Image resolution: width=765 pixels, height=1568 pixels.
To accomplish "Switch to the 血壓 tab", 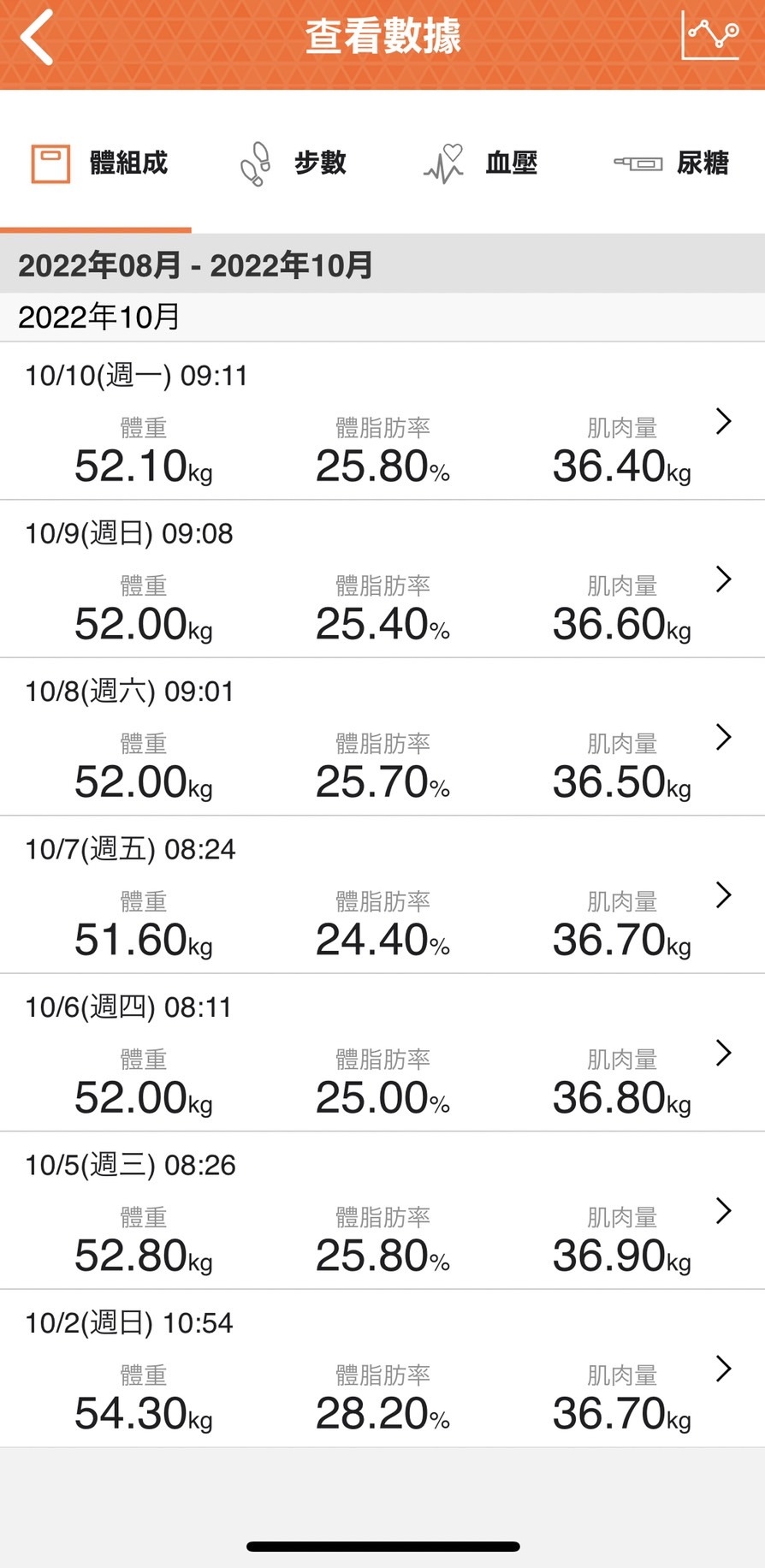I will pos(479,163).
